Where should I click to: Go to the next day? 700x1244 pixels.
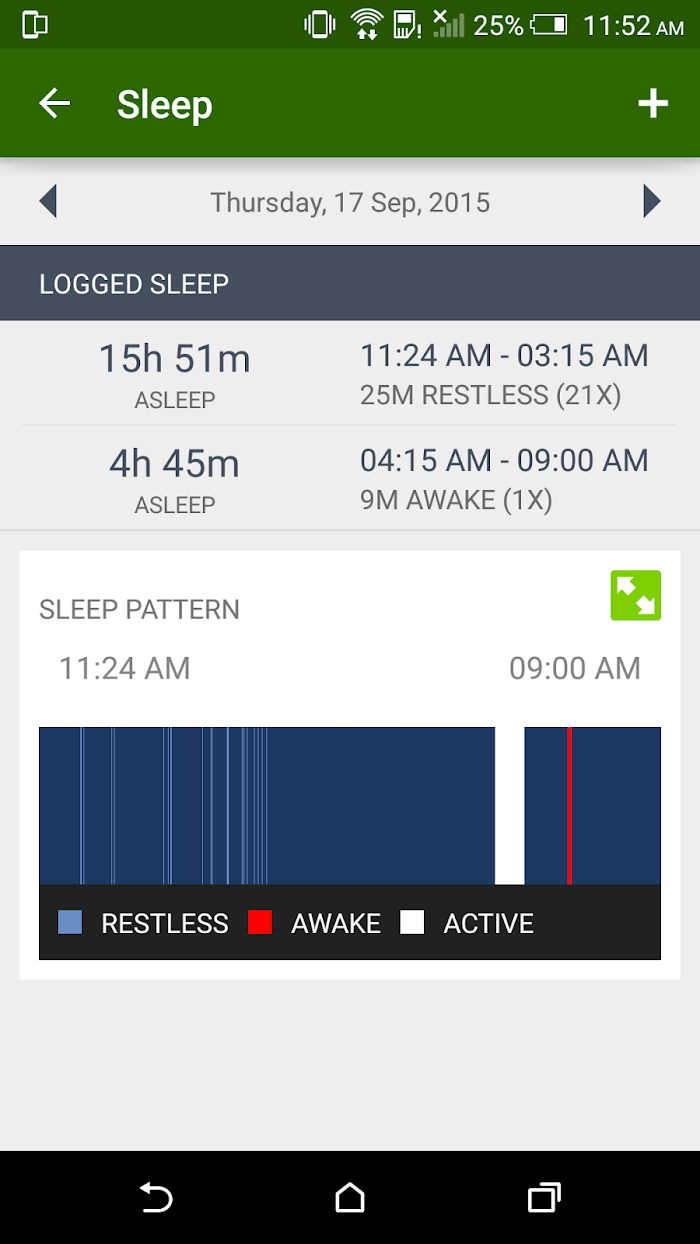[651, 201]
